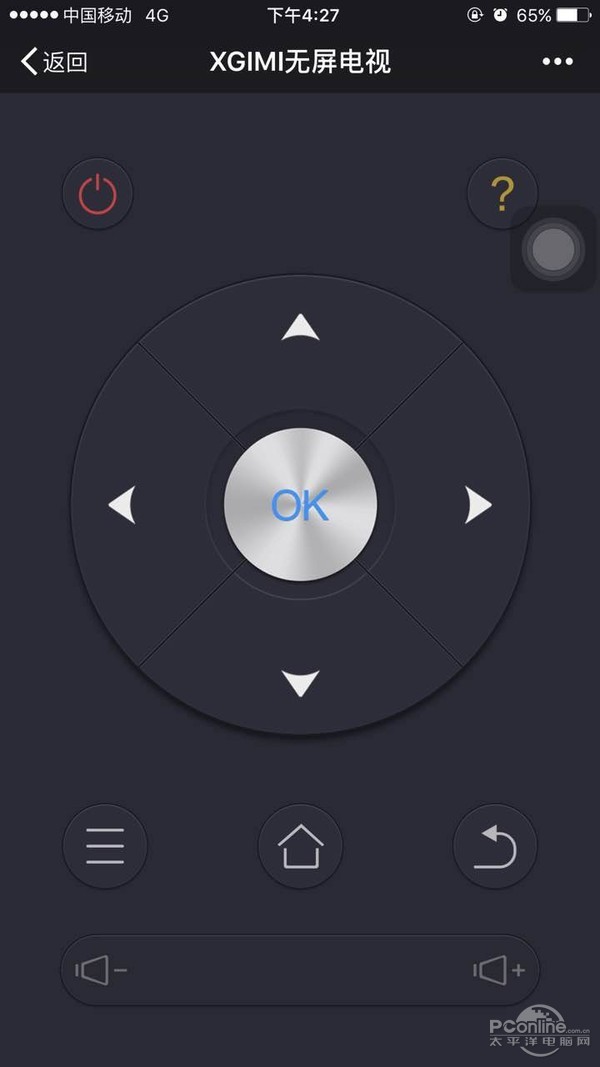This screenshot has width=600, height=1067.
Task: Confirm with the OK button
Action: coord(300,505)
